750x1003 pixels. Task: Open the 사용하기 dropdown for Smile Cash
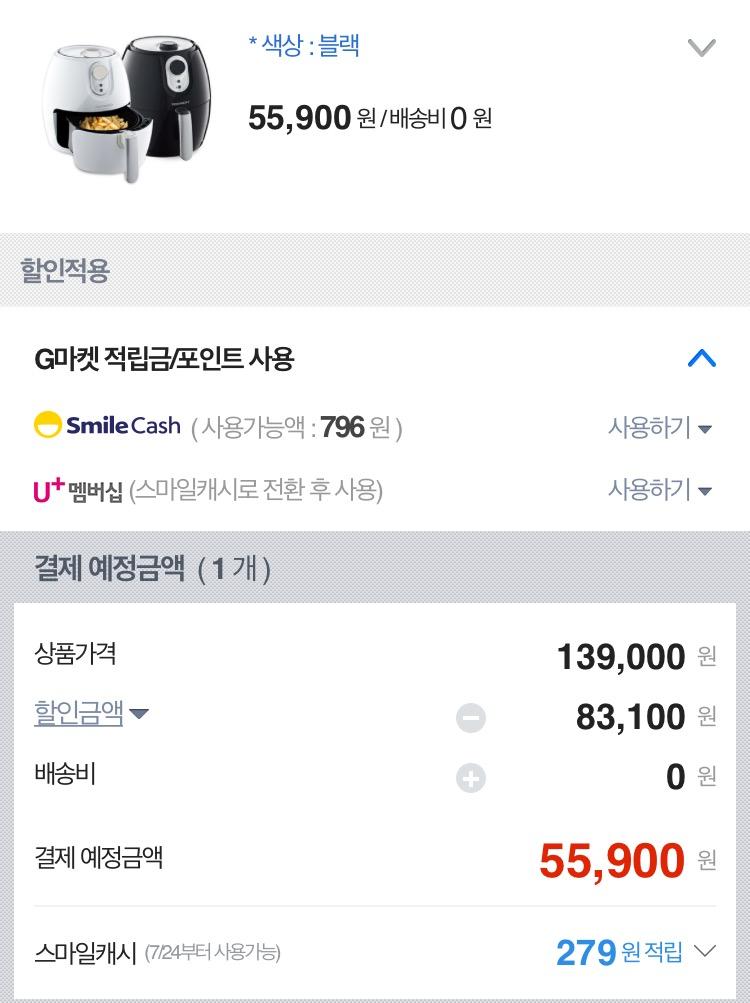[660, 427]
